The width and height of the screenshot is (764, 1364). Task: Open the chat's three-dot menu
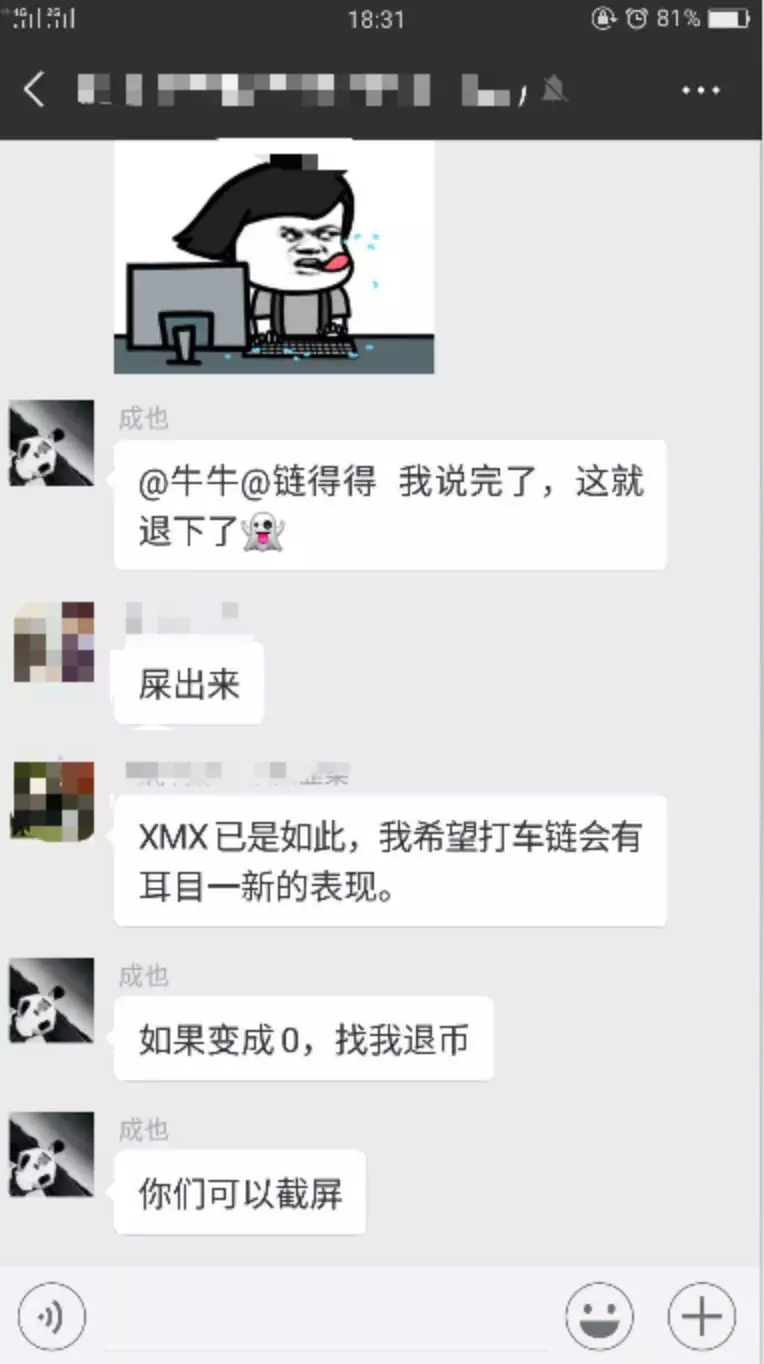[x=700, y=90]
